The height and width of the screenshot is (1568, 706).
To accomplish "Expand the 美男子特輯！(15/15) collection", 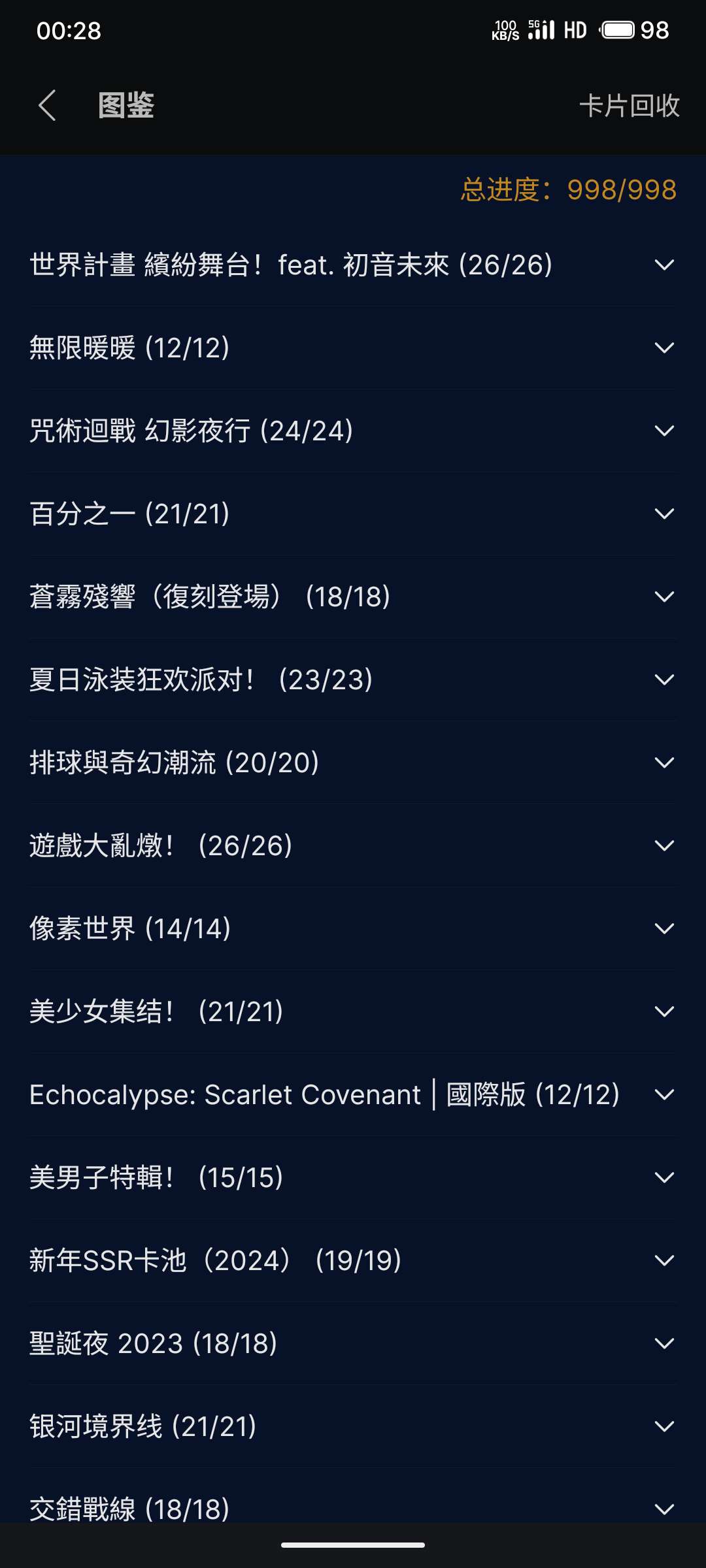I will click(664, 1177).
